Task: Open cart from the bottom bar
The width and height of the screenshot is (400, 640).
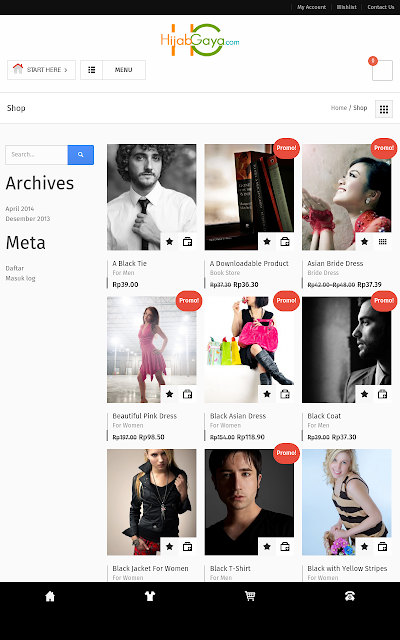Action: click(x=250, y=596)
